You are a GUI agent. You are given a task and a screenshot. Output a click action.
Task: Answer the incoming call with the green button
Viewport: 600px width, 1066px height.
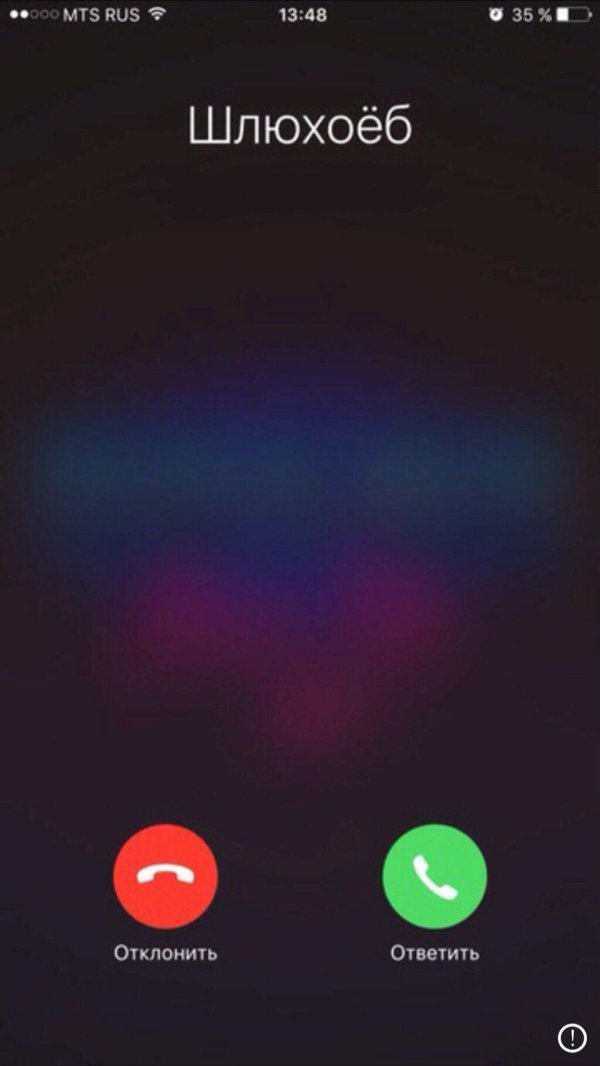point(435,876)
